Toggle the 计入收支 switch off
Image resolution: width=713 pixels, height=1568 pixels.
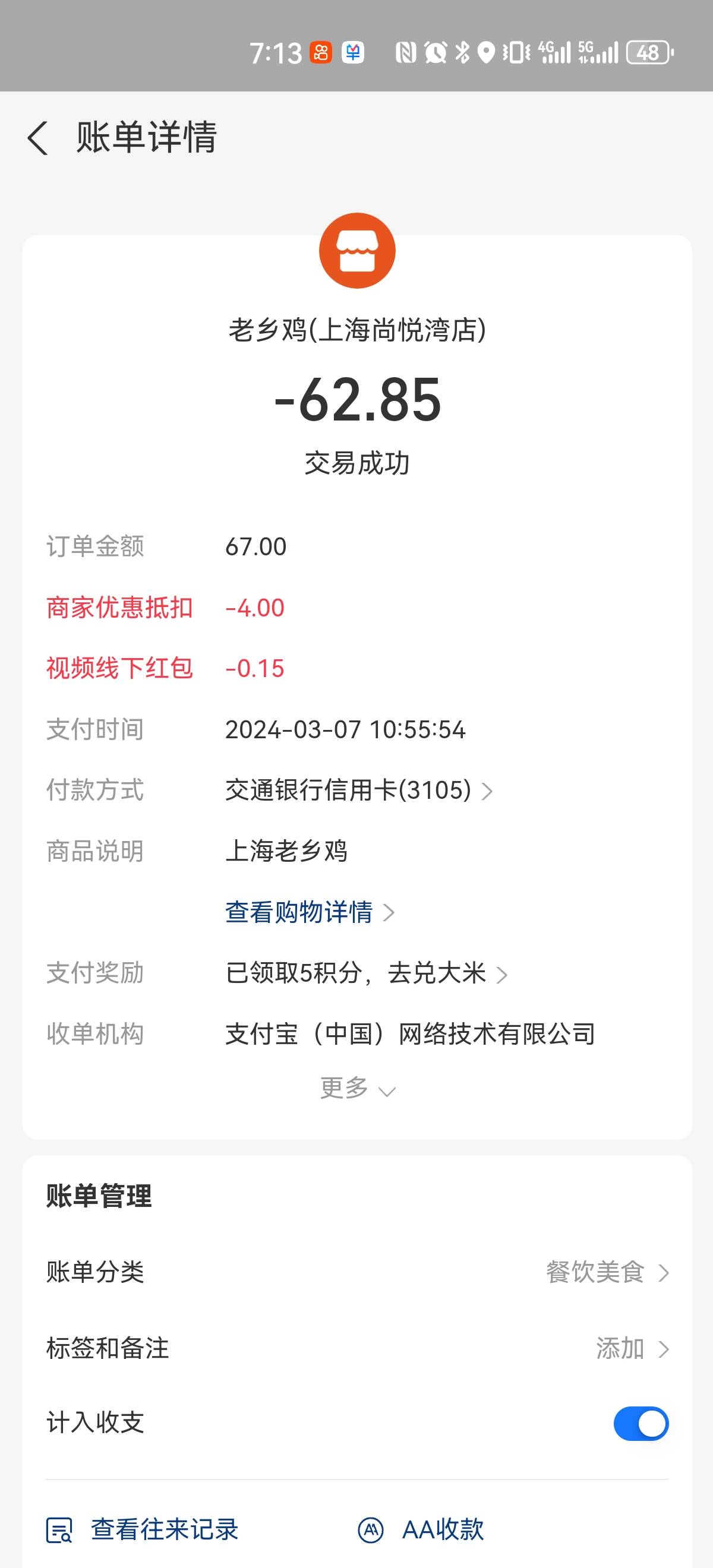tap(641, 1423)
